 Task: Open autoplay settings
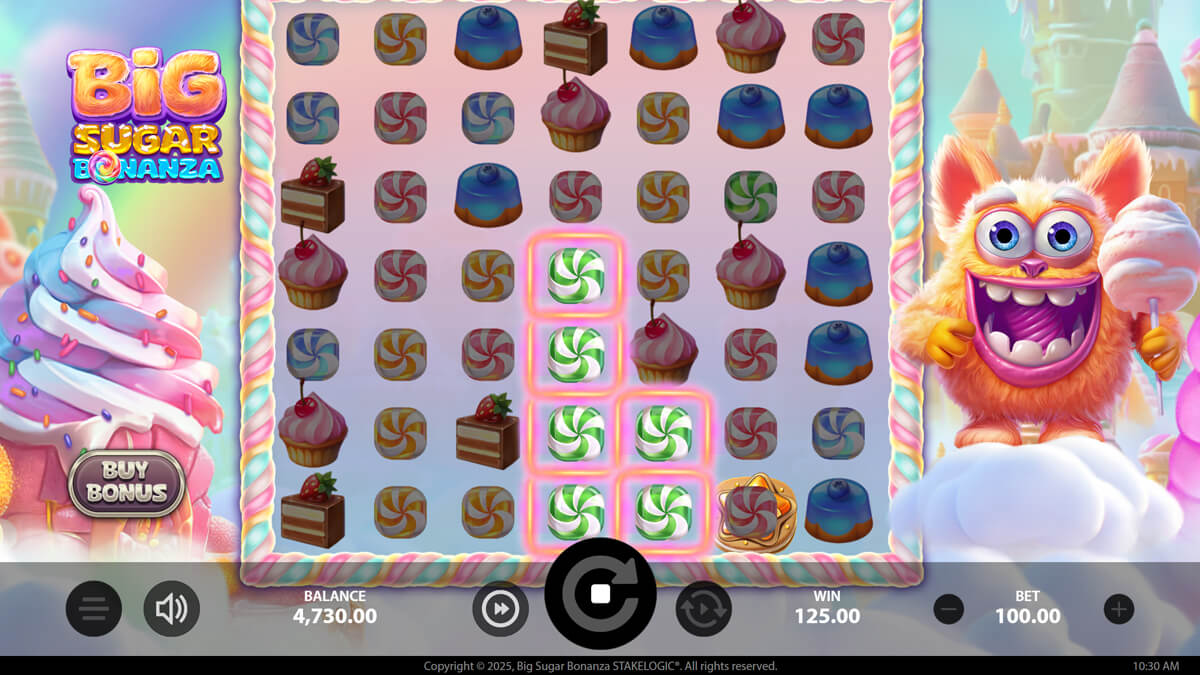pyautogui.click(x=703, y=609)
